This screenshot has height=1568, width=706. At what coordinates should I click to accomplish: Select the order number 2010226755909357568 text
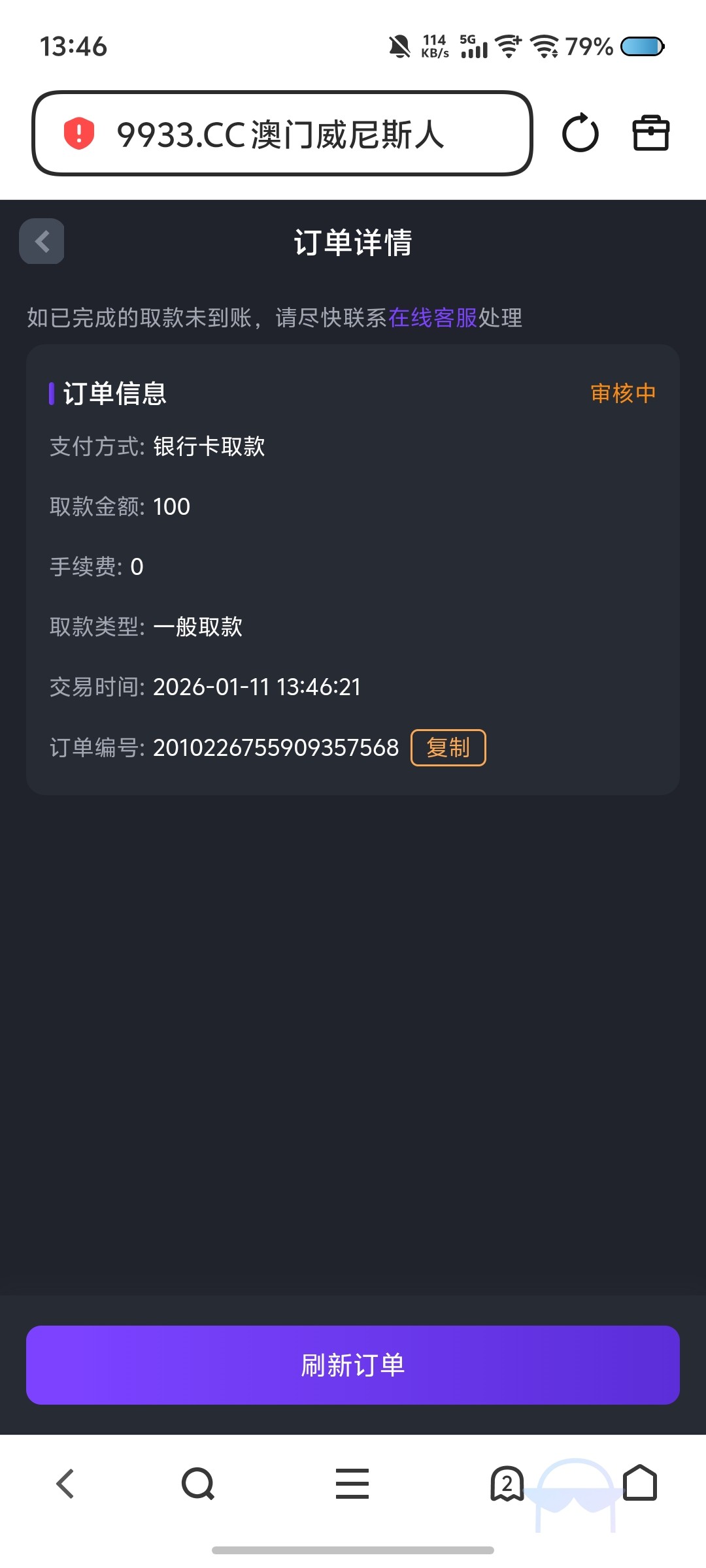click(275, 748)
